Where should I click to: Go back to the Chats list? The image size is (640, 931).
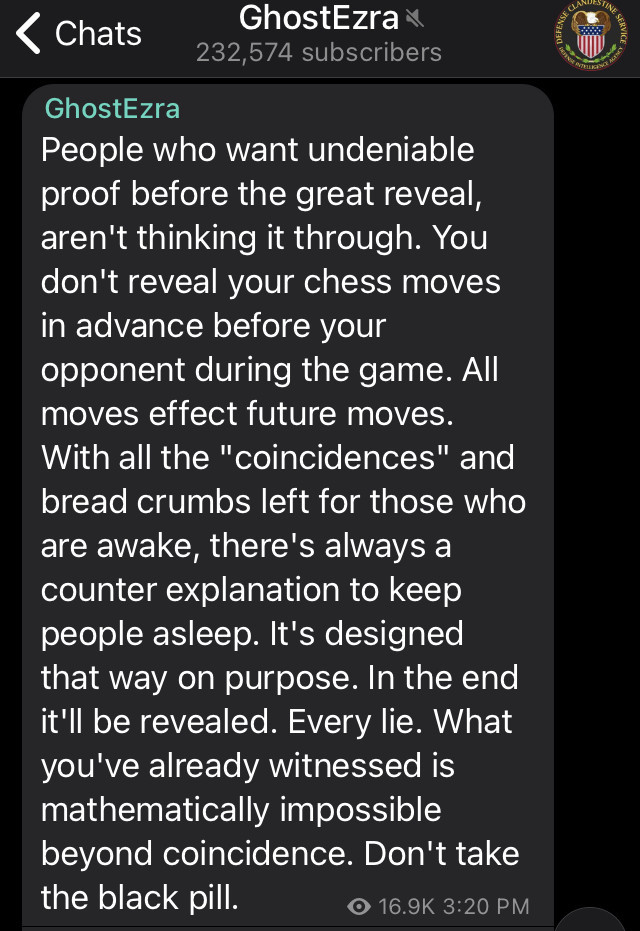pyautogui.click(x=78, y=34)
